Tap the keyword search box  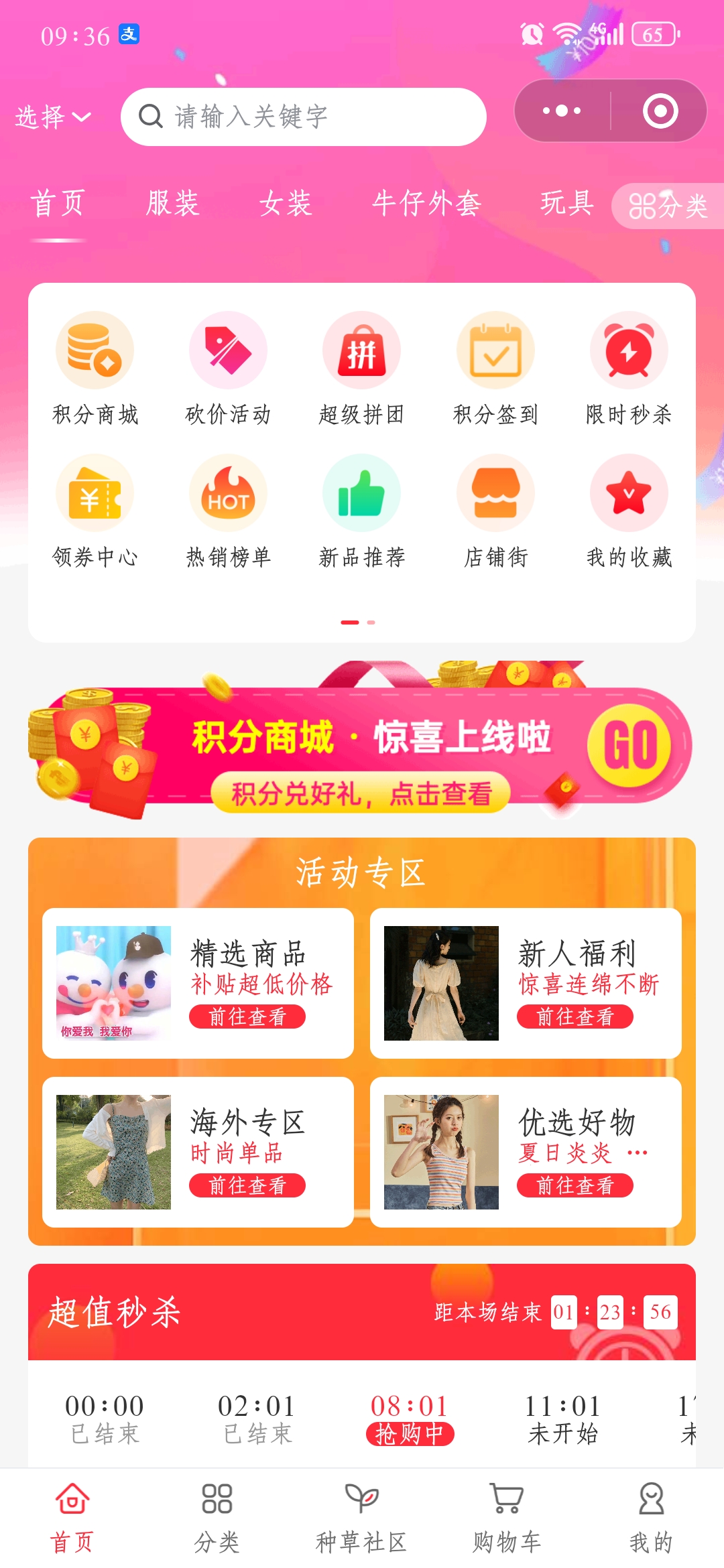(x=303, y=117)
